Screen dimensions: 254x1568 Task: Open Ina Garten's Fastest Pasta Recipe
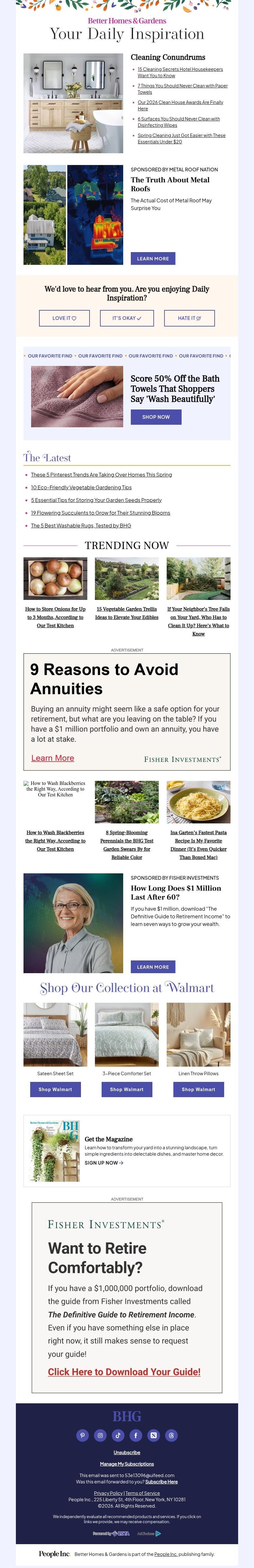click(x=198, y=844)
